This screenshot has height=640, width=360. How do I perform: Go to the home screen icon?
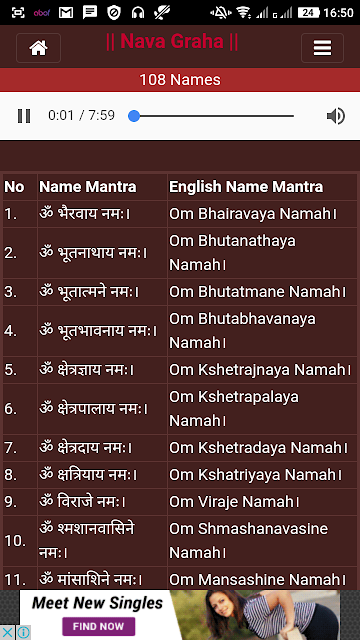pyautogui.click(x=38, y=48)
